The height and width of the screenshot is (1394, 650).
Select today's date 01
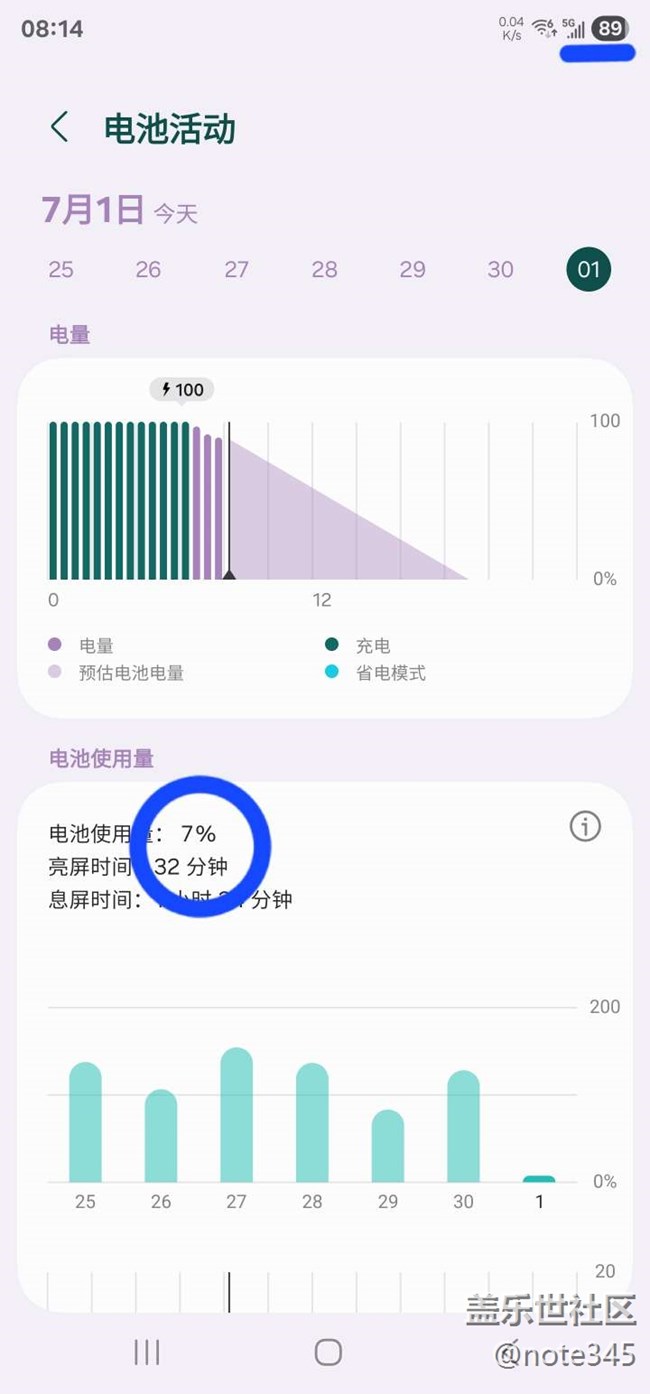click(x=588, y=269)
